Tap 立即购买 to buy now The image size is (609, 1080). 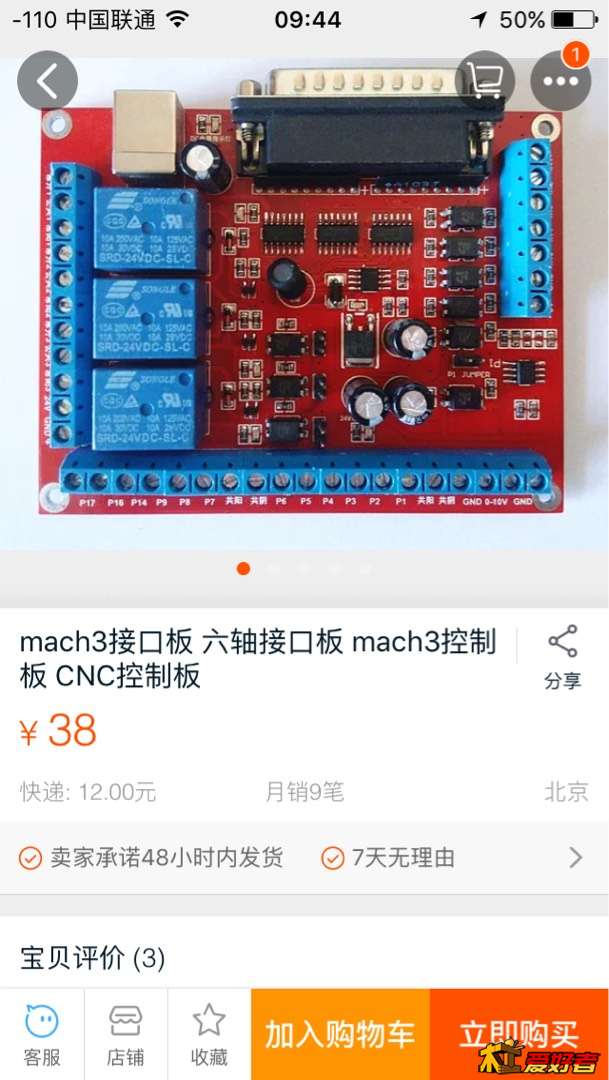pyautogui.click(x=519, y=1033)
